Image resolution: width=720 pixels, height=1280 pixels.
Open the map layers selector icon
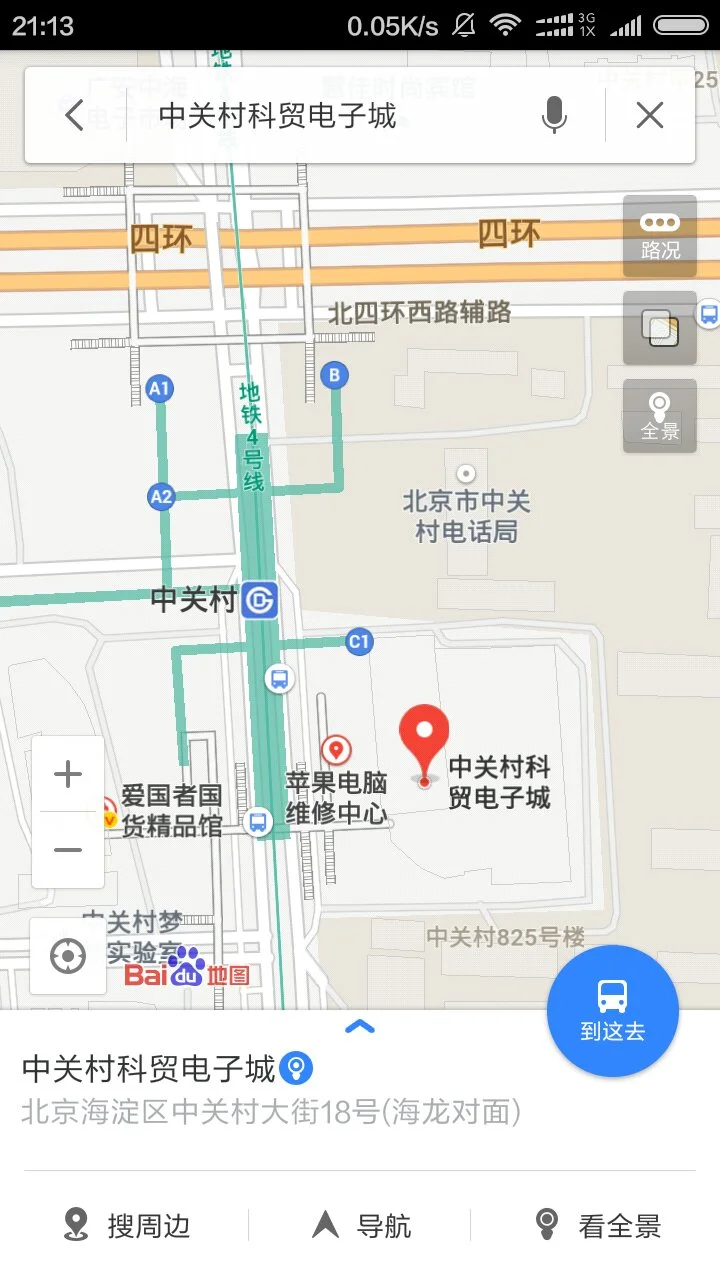click(658, 328)
